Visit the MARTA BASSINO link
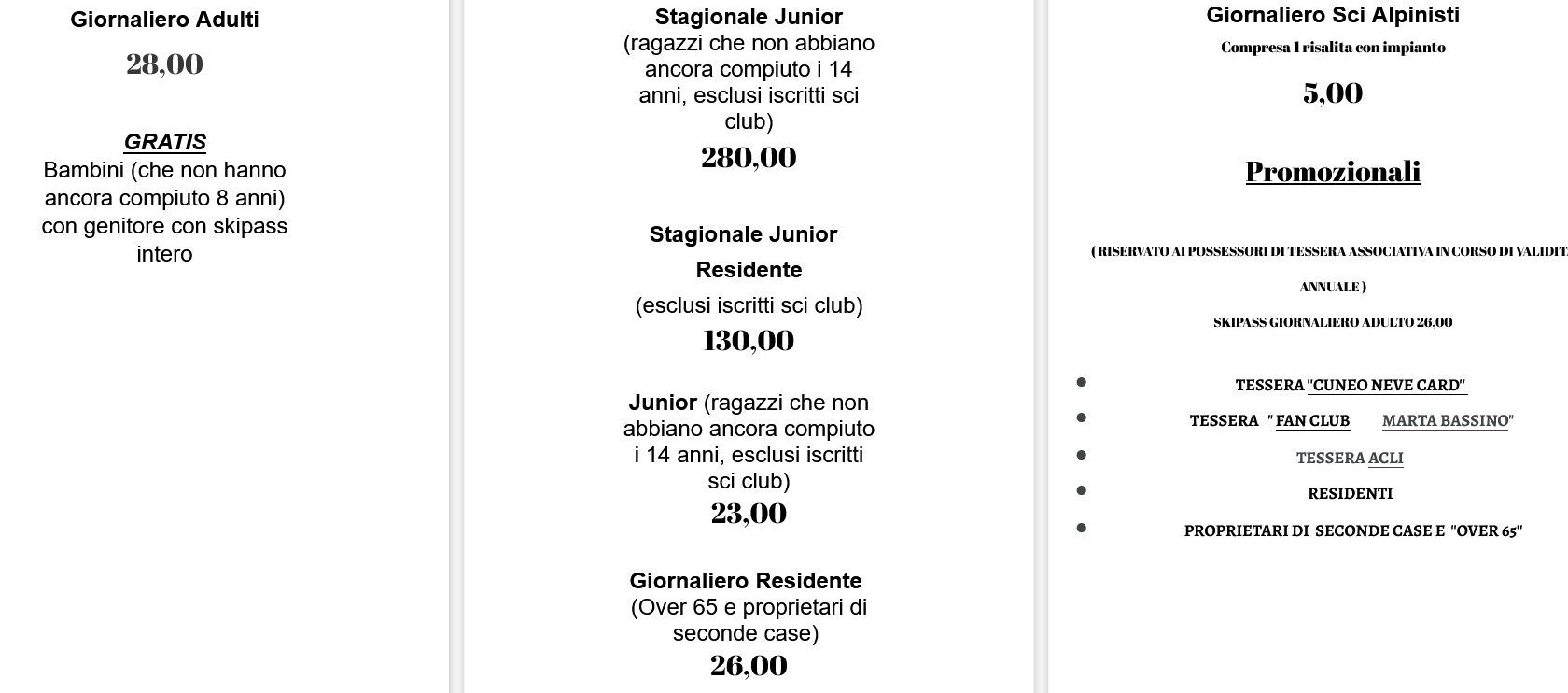The height and width of the screenshot is (693, 1568). click(1445, 420)
